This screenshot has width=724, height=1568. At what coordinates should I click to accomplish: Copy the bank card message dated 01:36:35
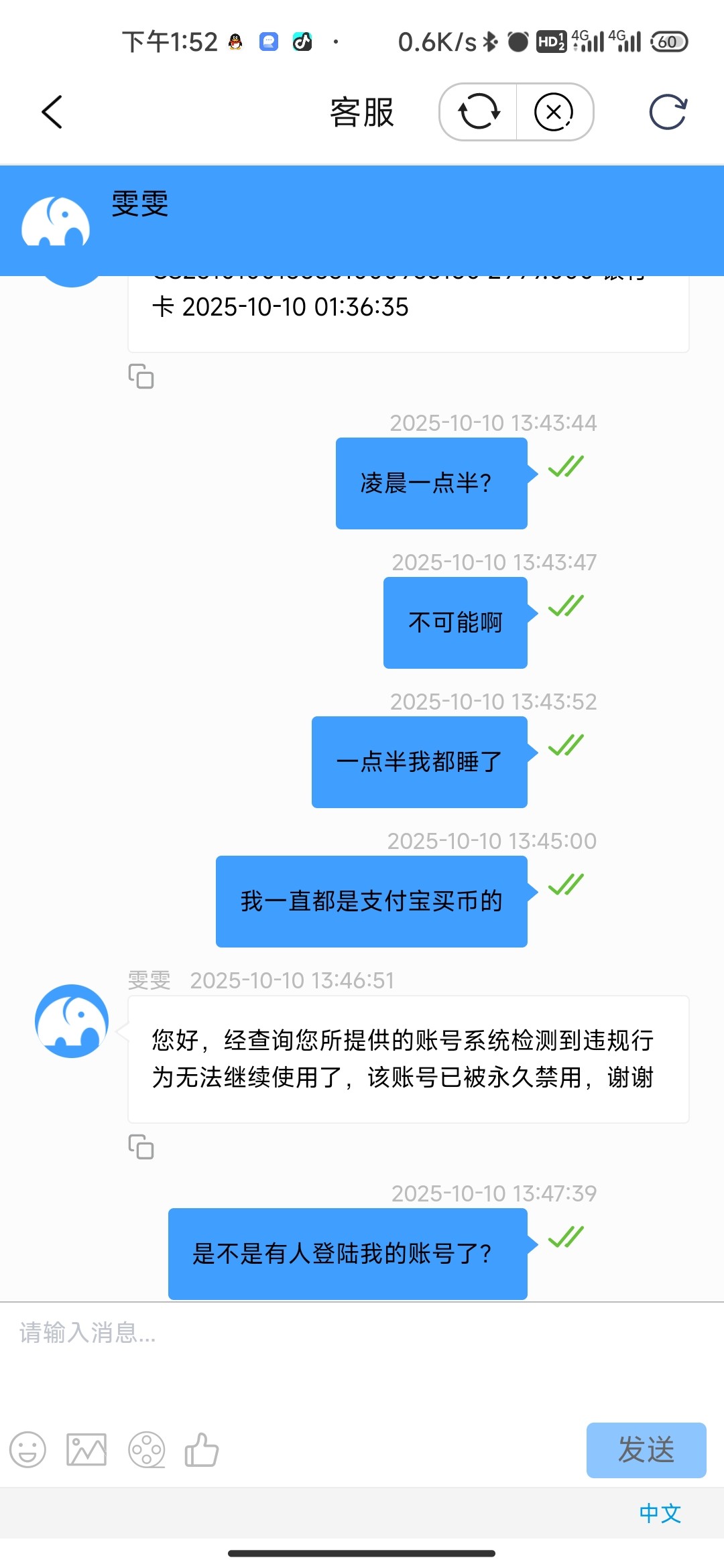coord(141,377)
